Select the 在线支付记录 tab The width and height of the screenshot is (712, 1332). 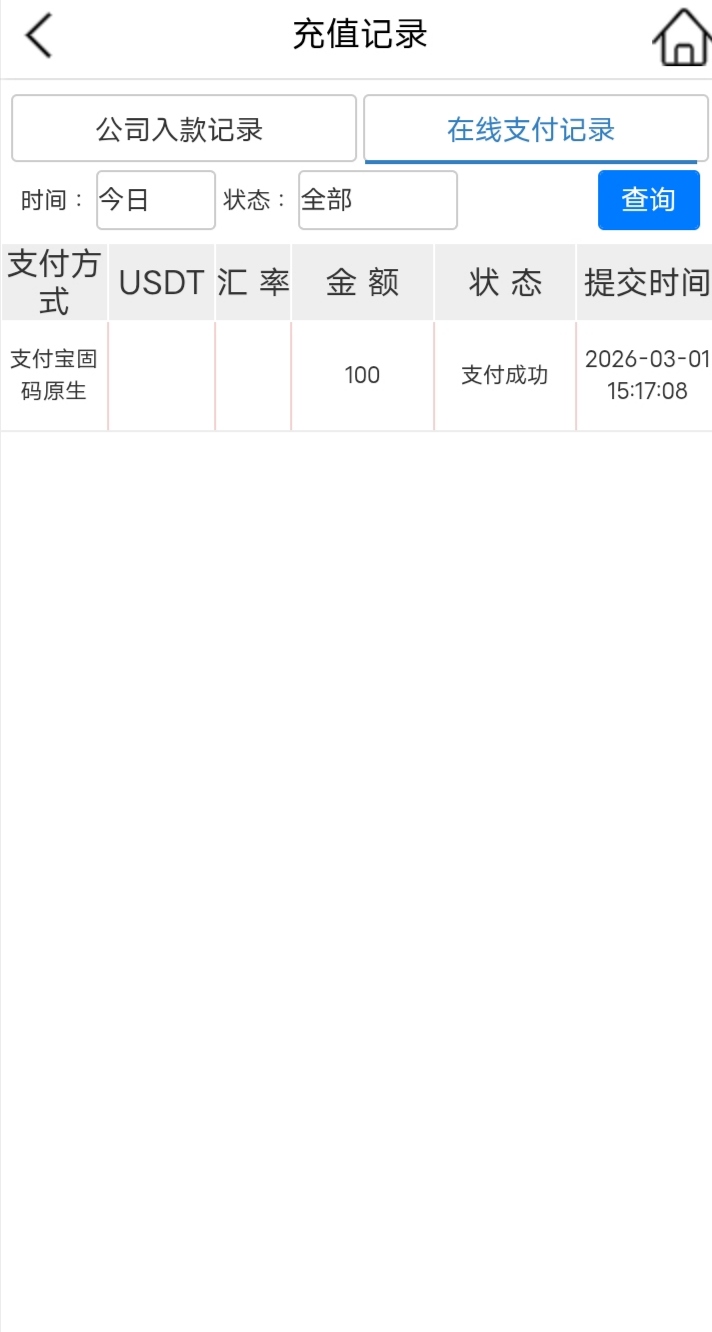(535, 129)
